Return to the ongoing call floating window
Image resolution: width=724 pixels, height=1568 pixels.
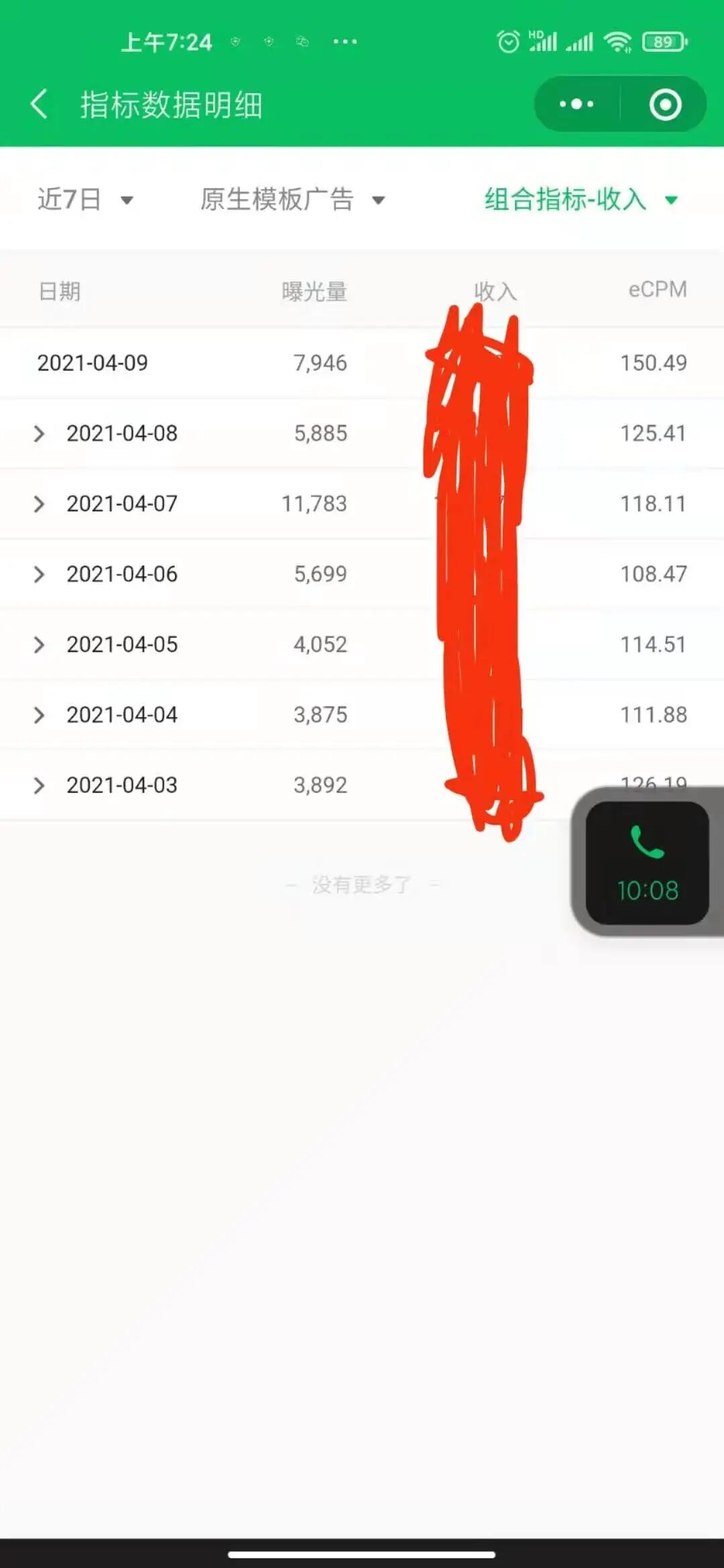click(x=647, y=863)
